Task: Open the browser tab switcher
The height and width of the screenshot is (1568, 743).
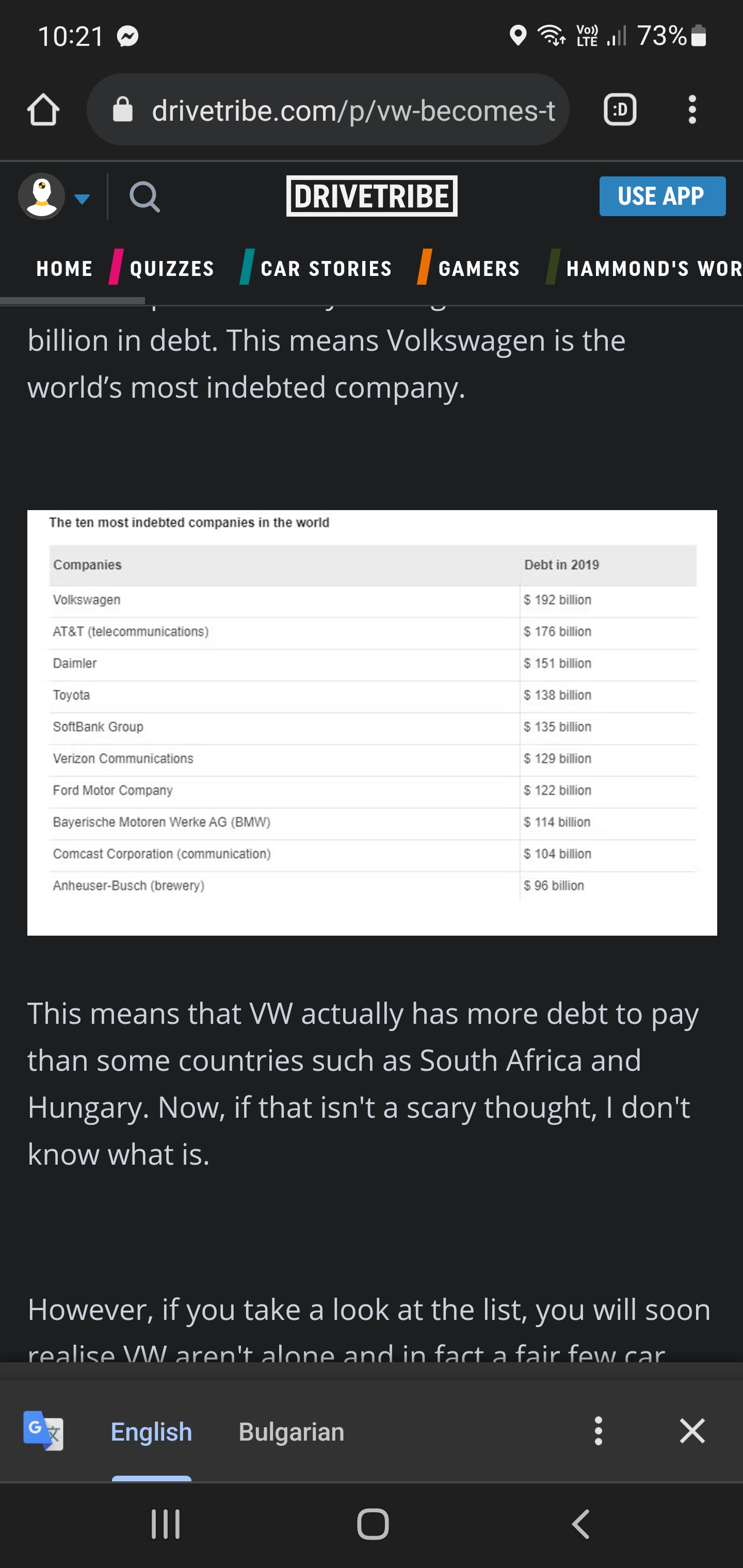Action: tap(619, 110)
